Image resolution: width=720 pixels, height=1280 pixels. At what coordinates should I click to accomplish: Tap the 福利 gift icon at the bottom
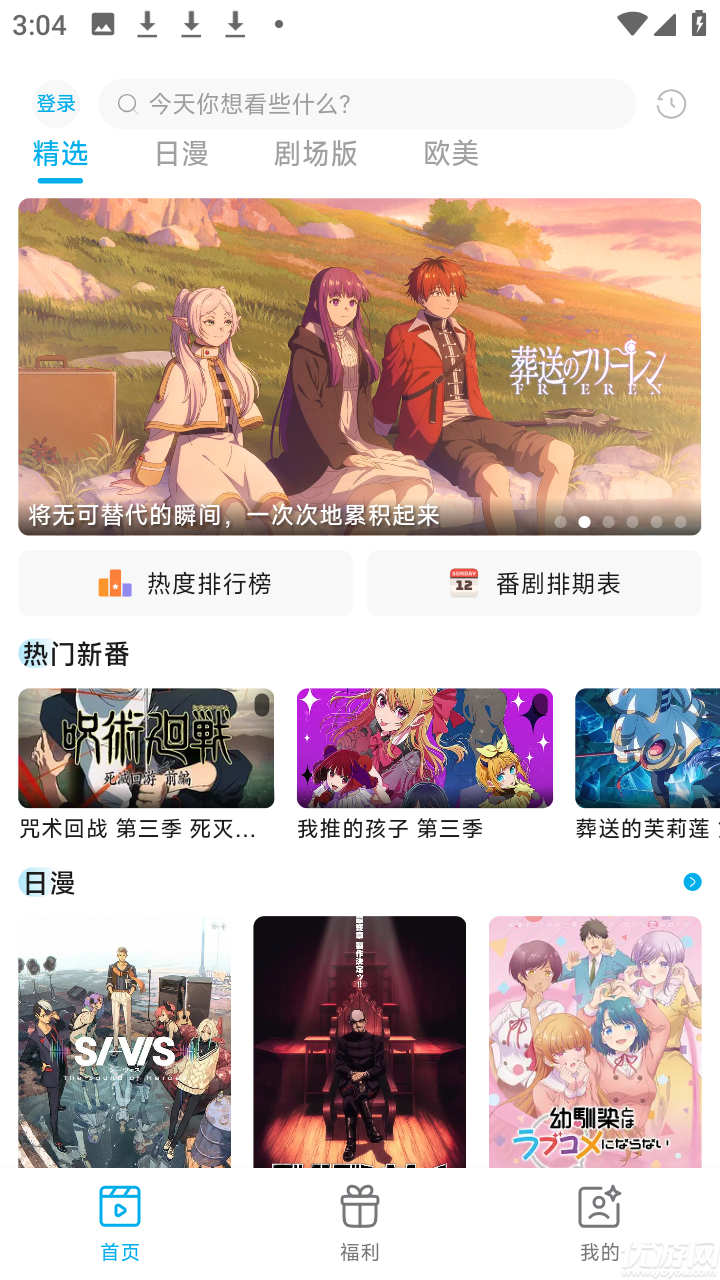[359, 1207]
